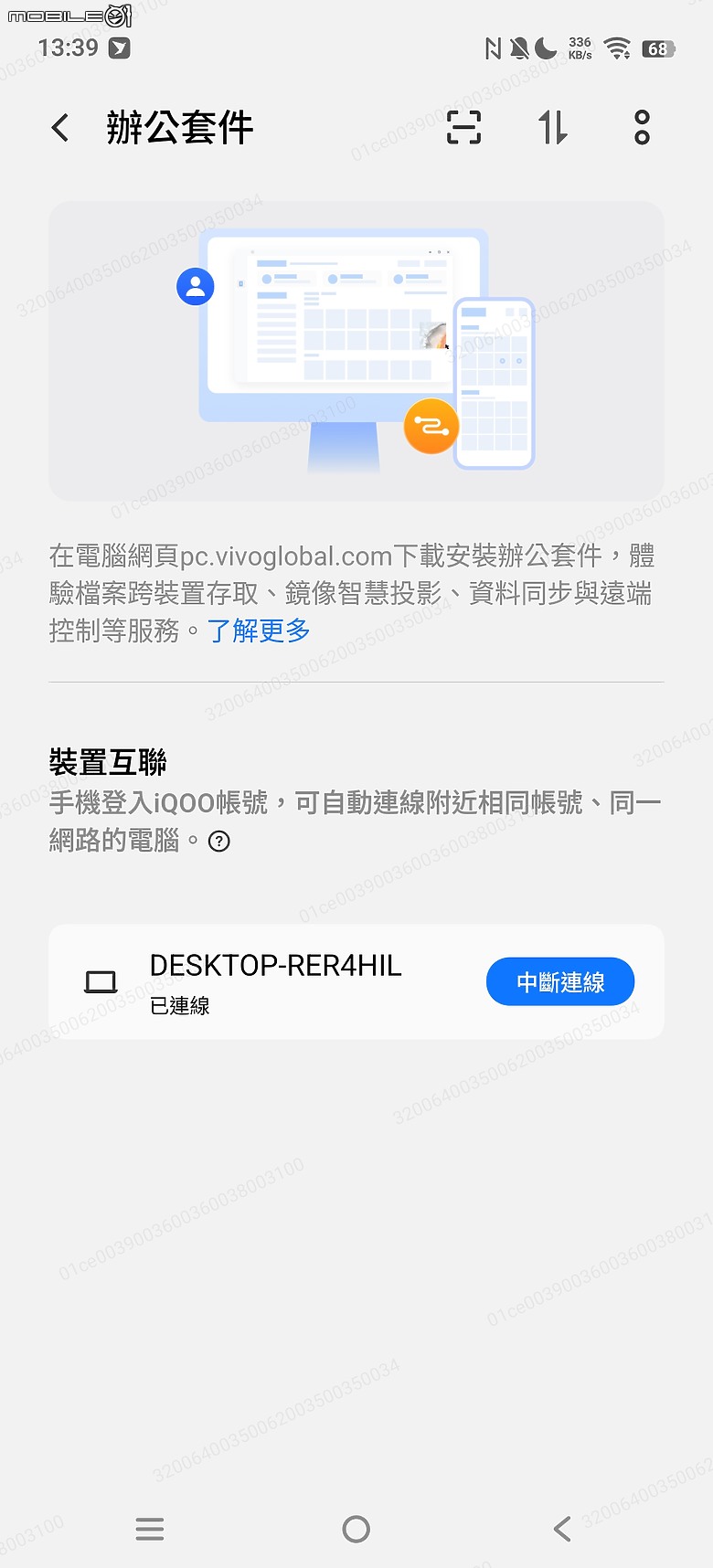Tap the back arrow beside 辦公套件
Image resolution: width=713 pixels, height=1568 pixels.
coord(59,128)
